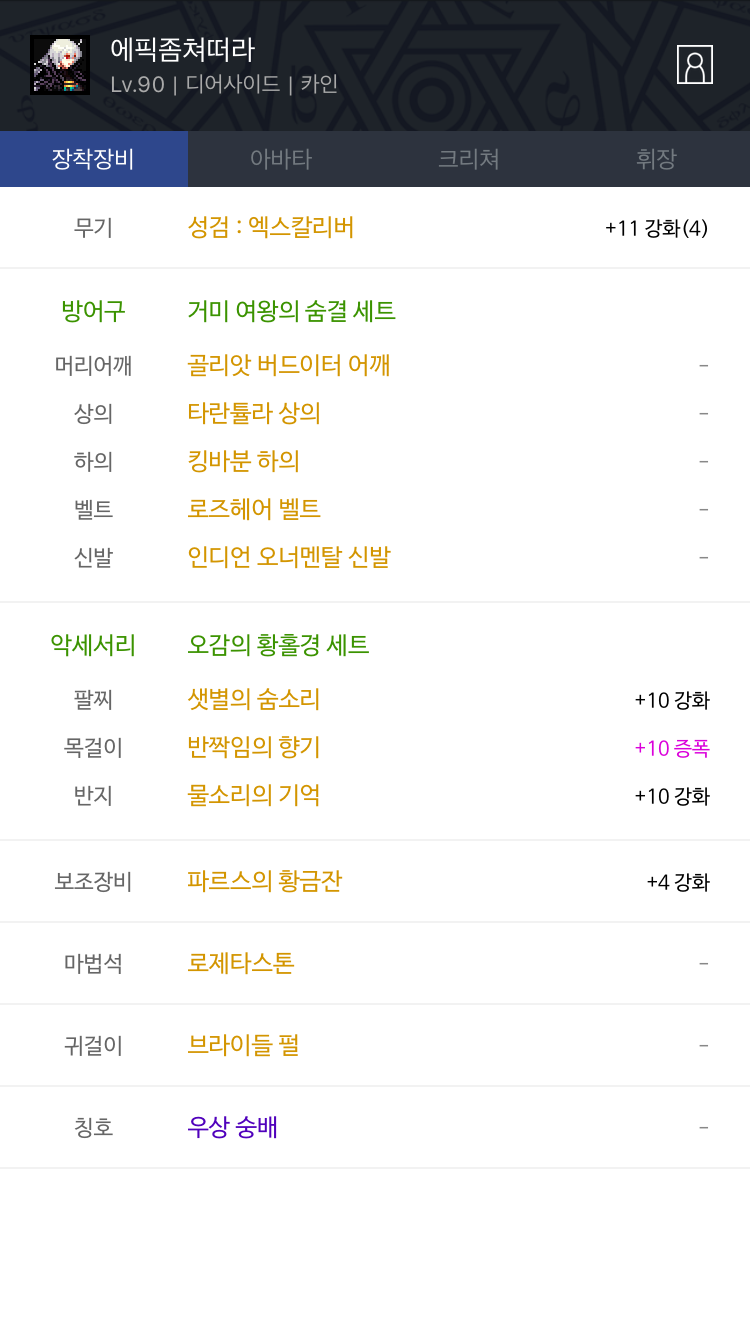The width and height of the screenshot is (750, 1334).
Task: Open necklace 반짝임의 향기
Action: pos(254,747)
